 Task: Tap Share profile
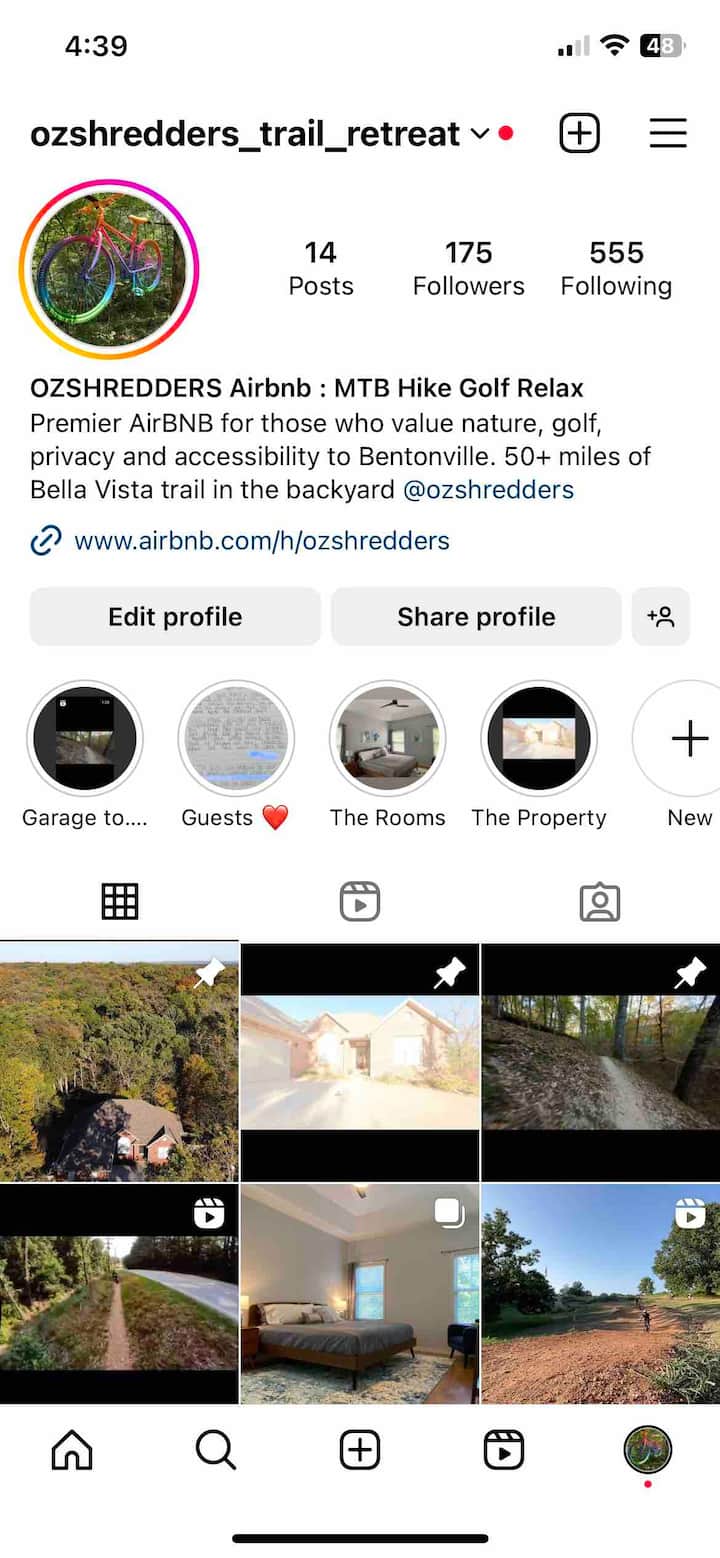click(476, 617)
